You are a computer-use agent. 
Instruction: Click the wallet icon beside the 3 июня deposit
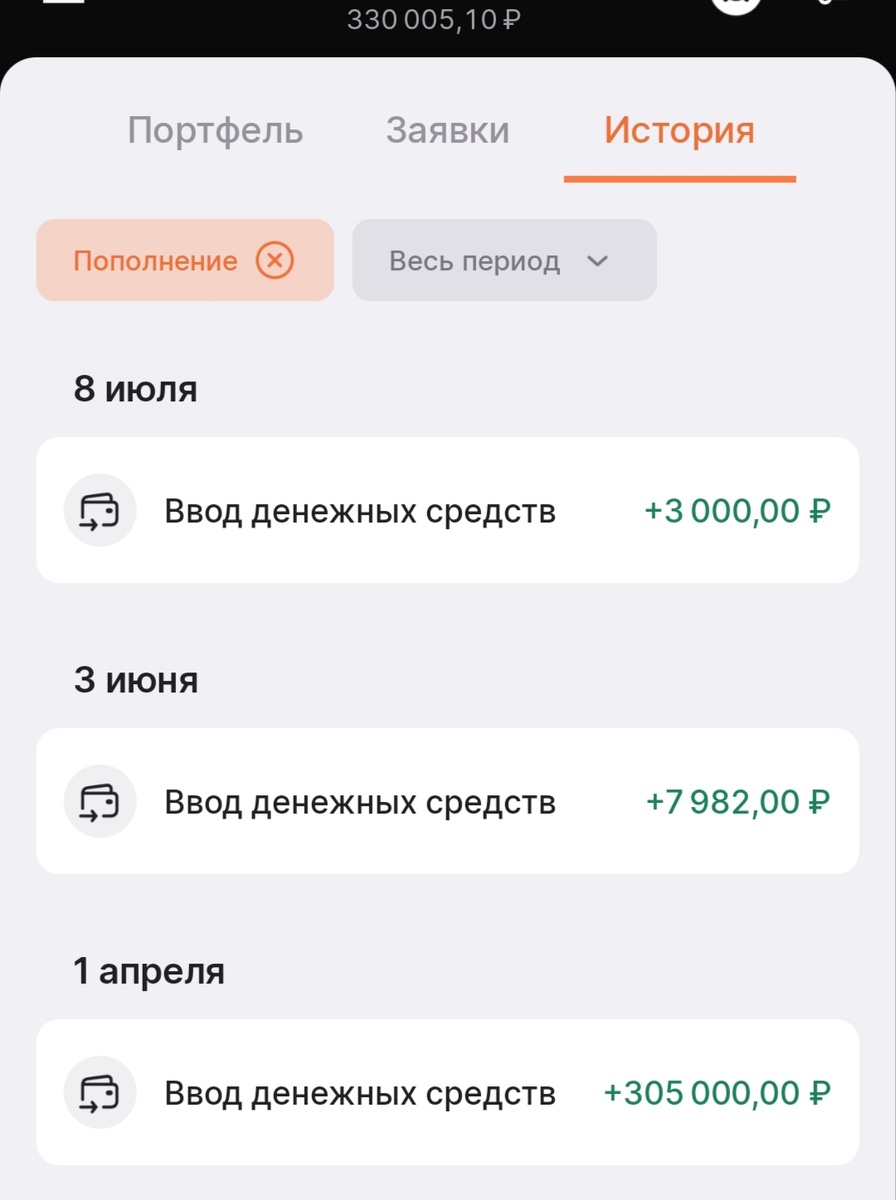pos(99,801)
